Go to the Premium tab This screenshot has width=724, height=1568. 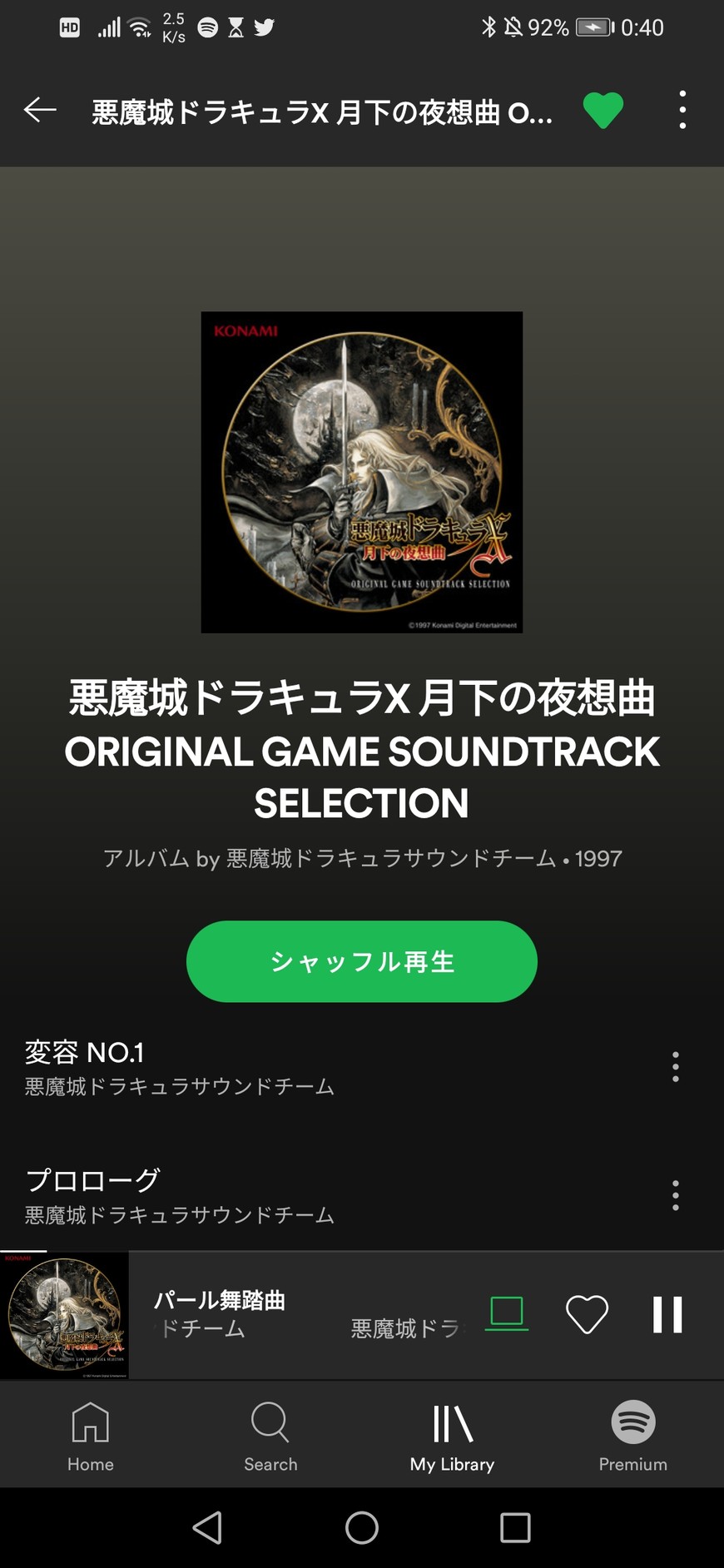click(x=632, y=1436)
